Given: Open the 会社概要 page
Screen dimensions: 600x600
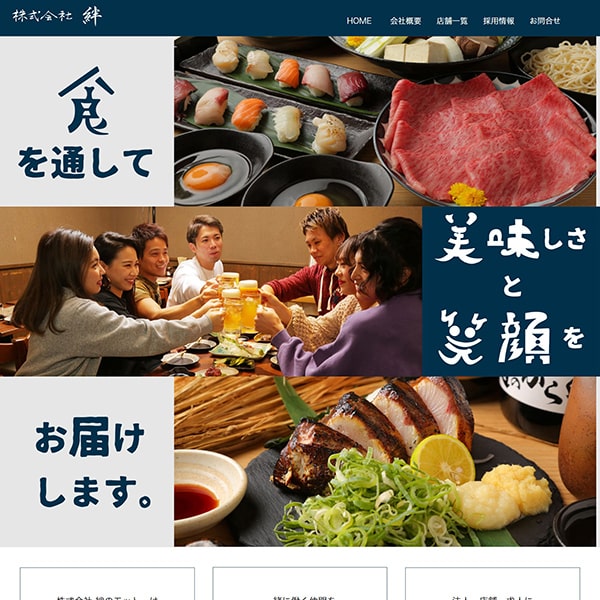Looking at the screenshot, I should click(x=405, y=21).
